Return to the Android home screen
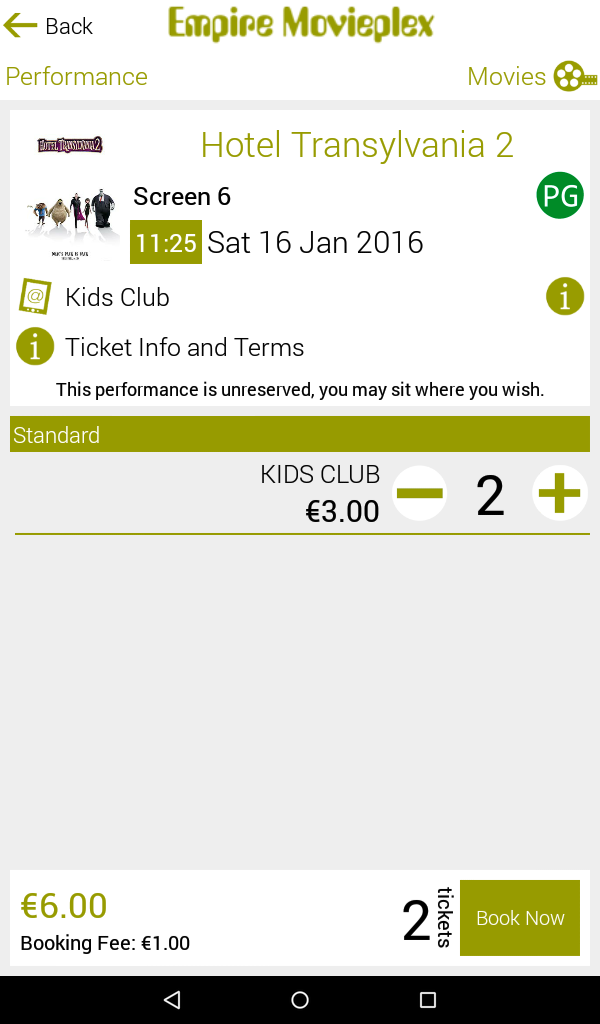600x1024 pixels. click(x=300, y=1000)
